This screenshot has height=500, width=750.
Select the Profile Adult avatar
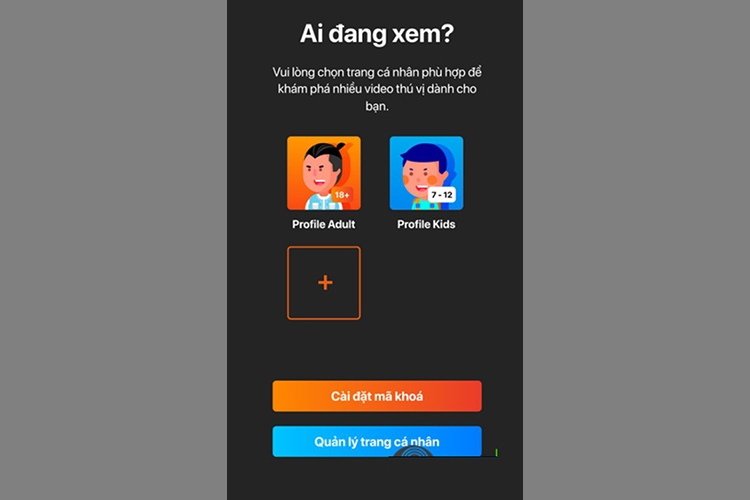(x=324, y=173)
